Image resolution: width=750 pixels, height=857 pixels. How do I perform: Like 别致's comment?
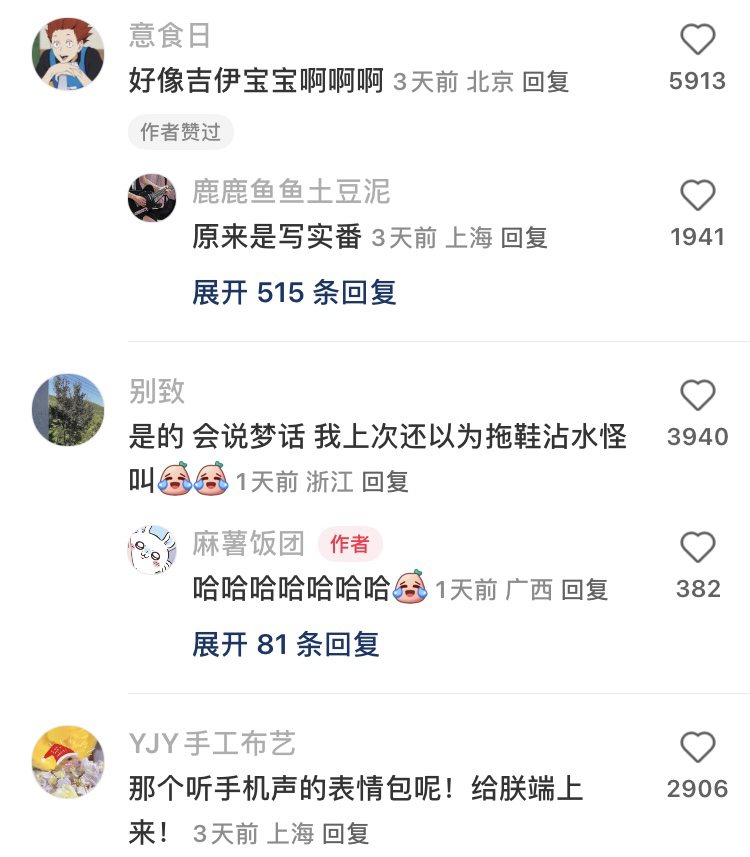click(x=697, y=396)
